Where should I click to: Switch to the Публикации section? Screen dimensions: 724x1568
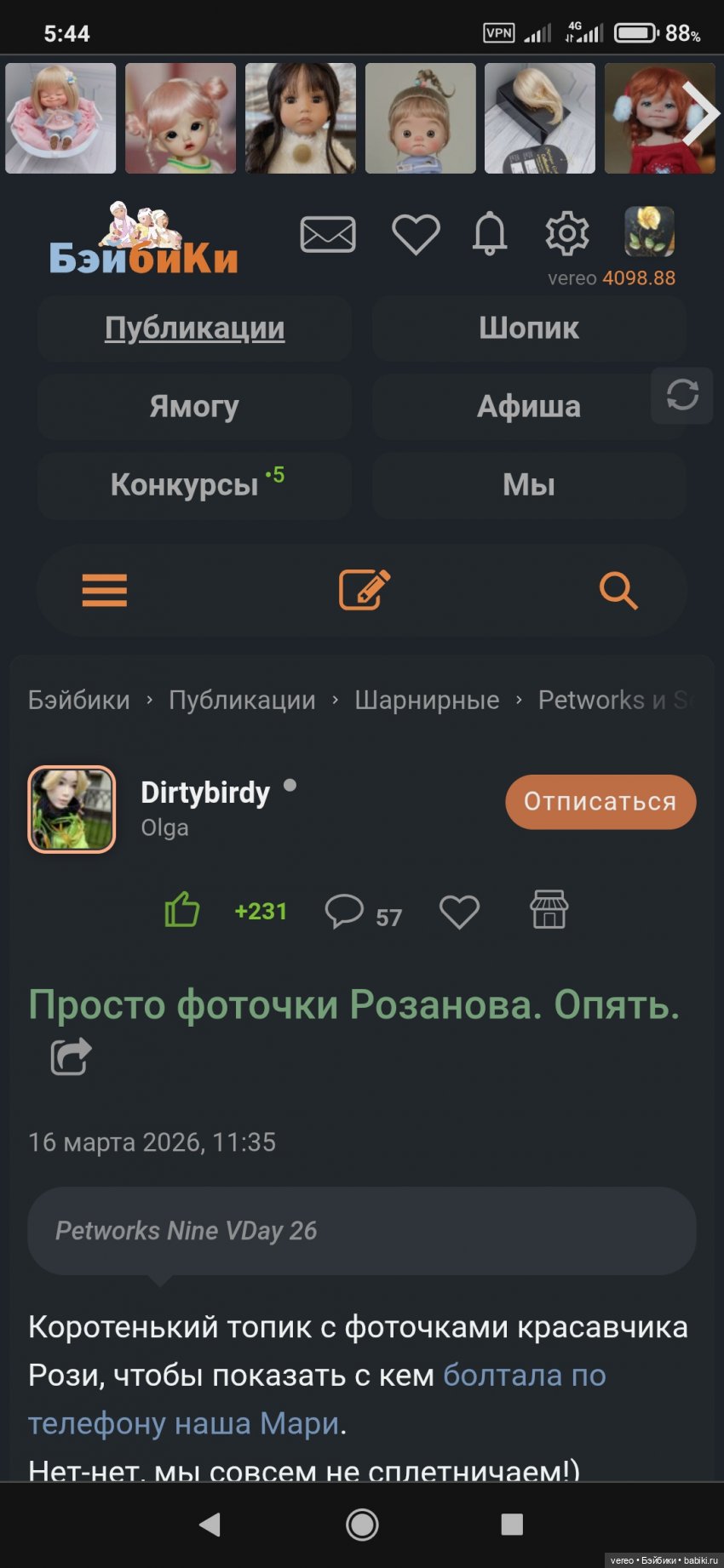194,329
